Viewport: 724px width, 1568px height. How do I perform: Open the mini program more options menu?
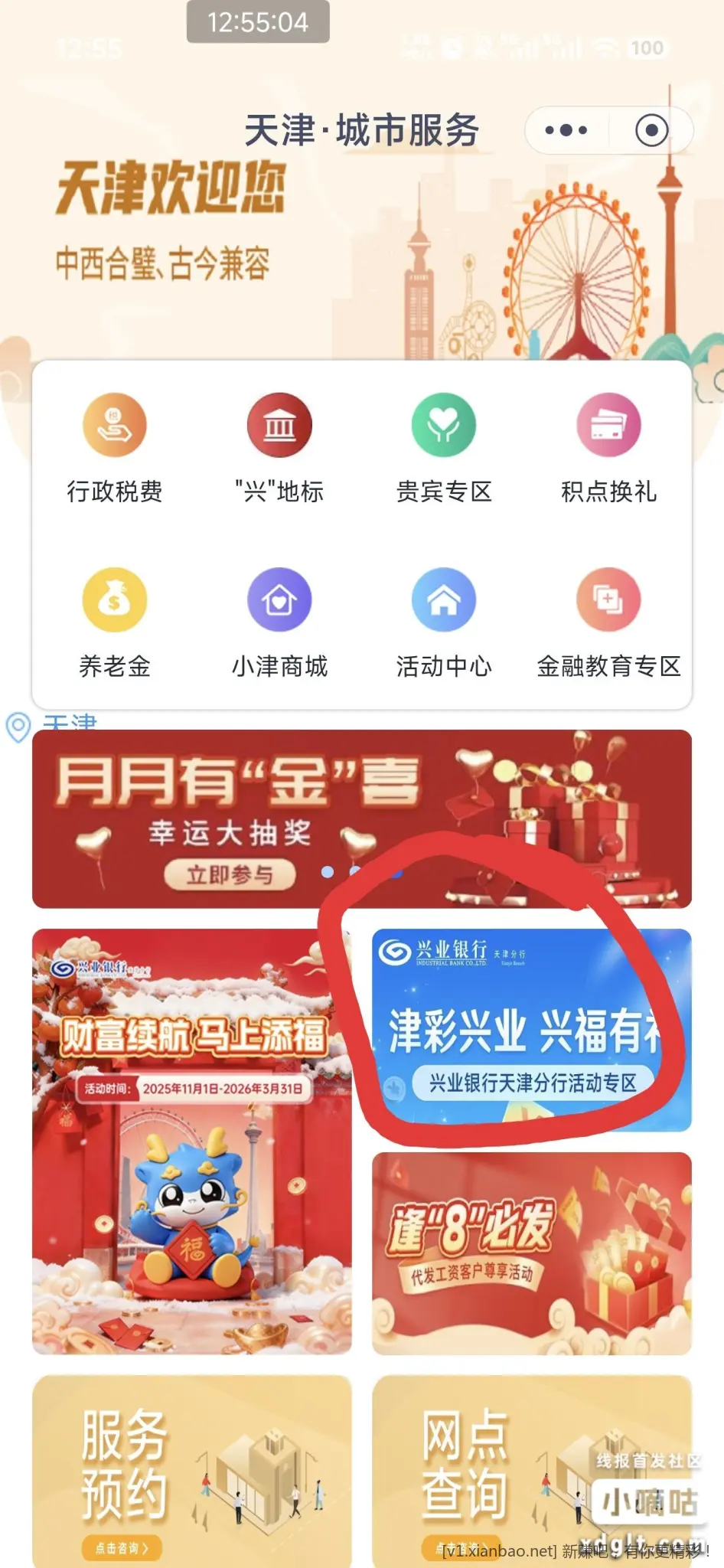(x=566, y=130)
